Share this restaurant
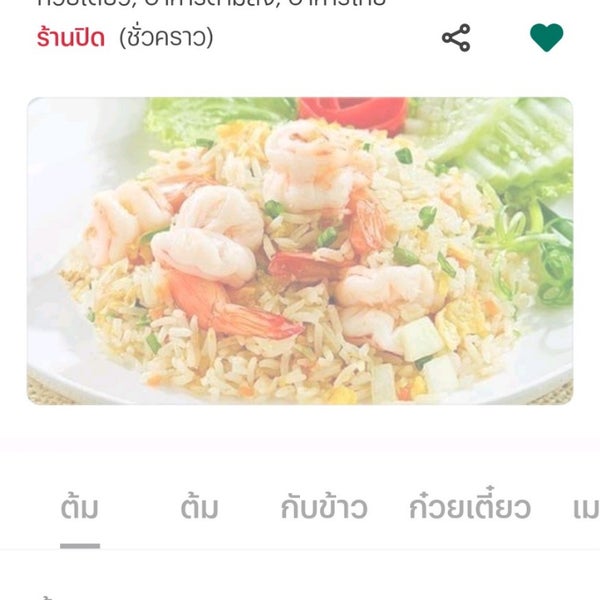This screenshot has width=600, height=600. (456, 39)
